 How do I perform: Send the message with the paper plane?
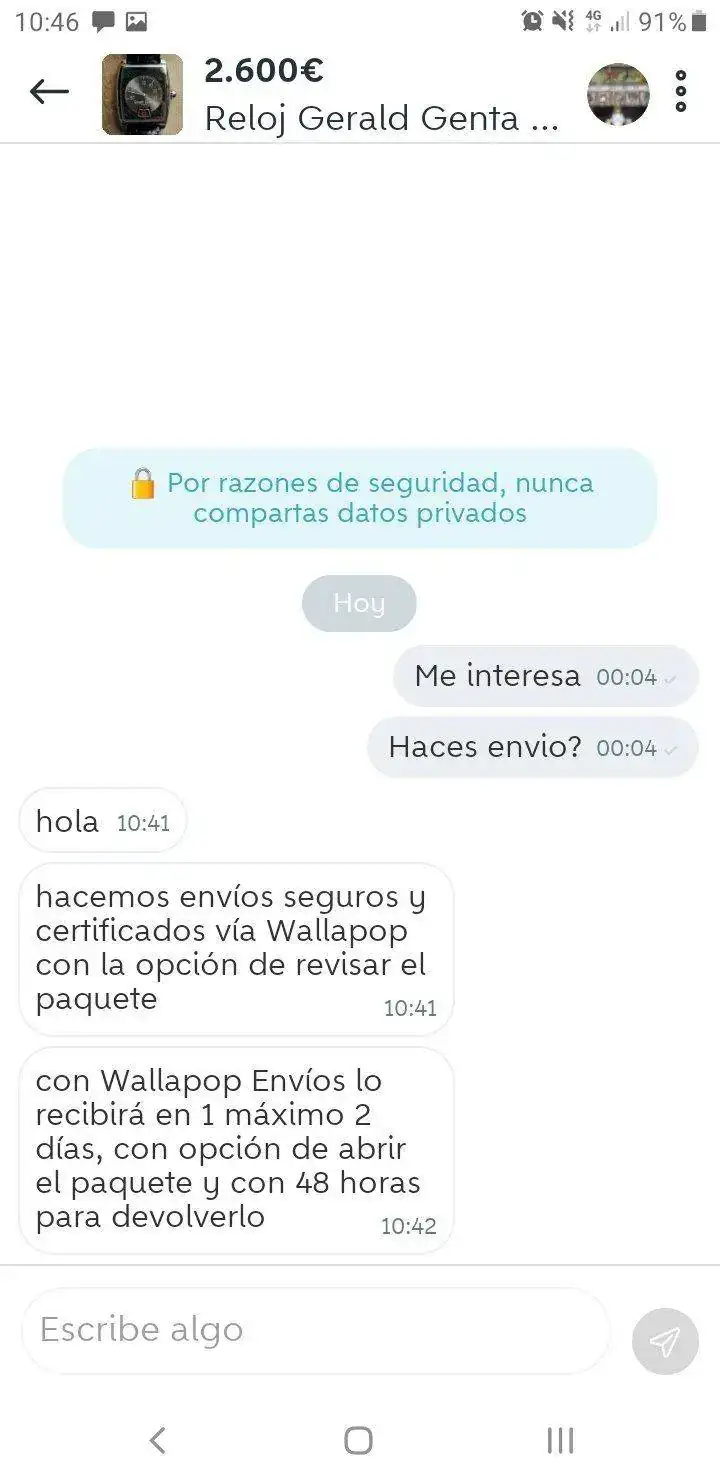pyautogui.click(x=665, y=1341)
